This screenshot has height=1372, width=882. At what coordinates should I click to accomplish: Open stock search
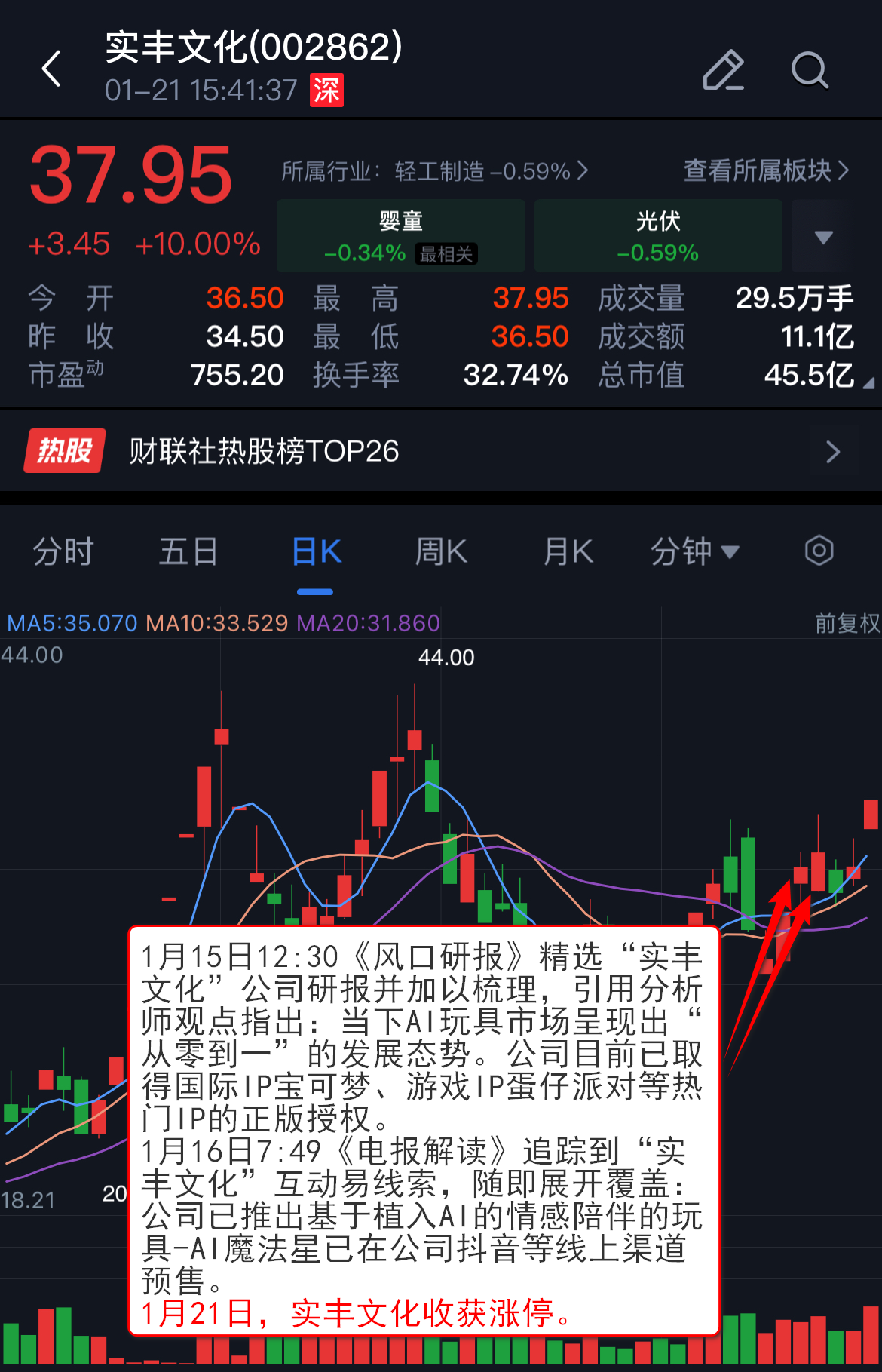[x=810, y=70]
